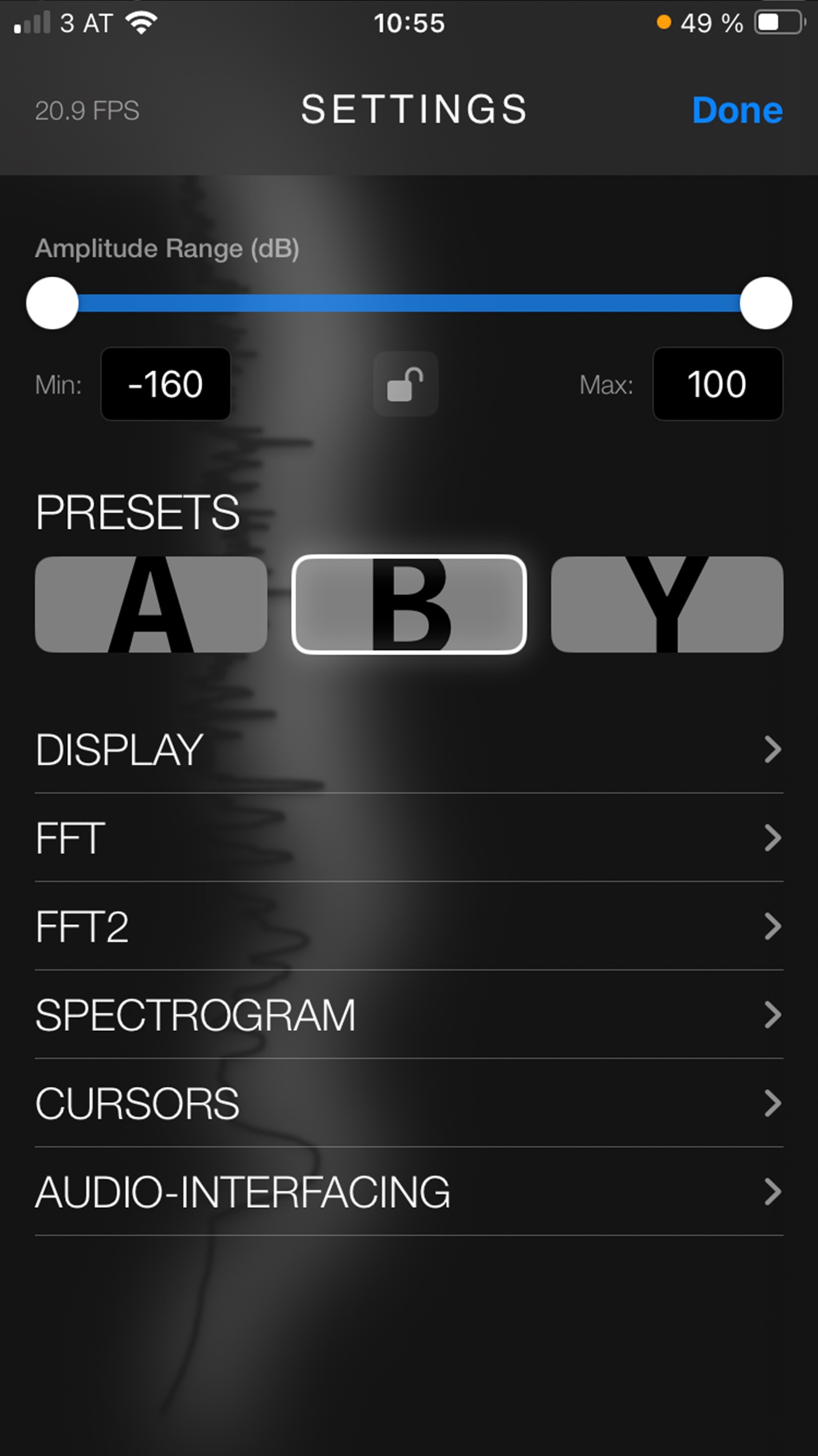Tap the SPECTROGRAM row chevron arrow
The height and width of the screenshot is (1456, 818).
[773, 1016]
